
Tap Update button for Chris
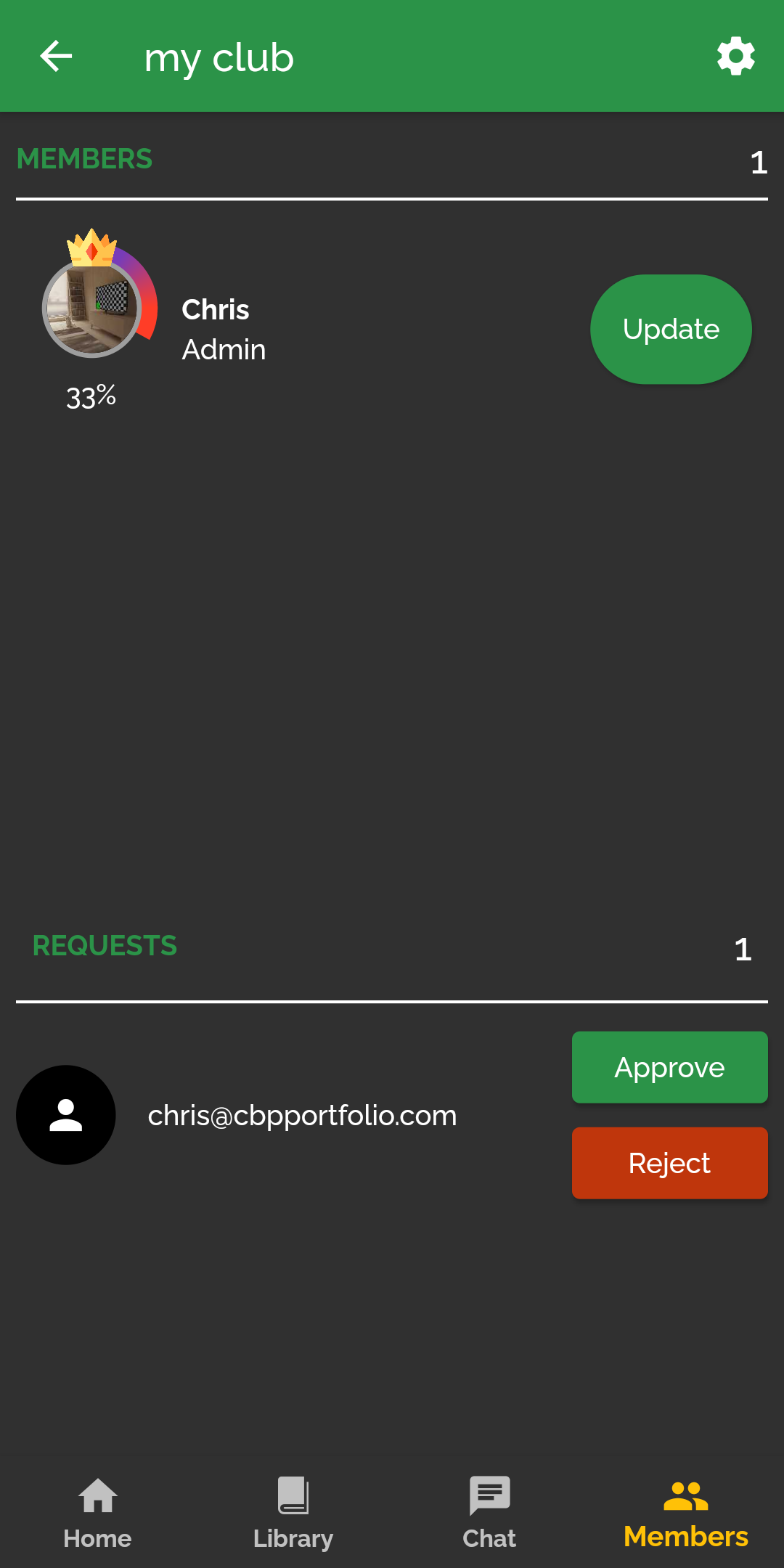click(x=671, y=329)
